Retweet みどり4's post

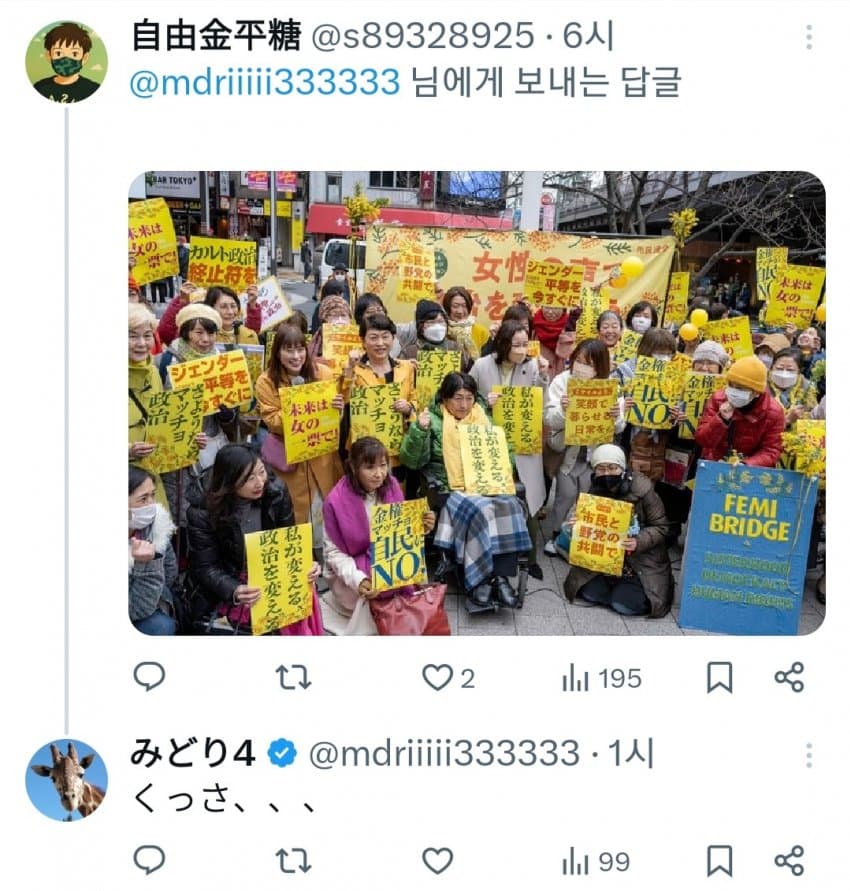point(293,860)
